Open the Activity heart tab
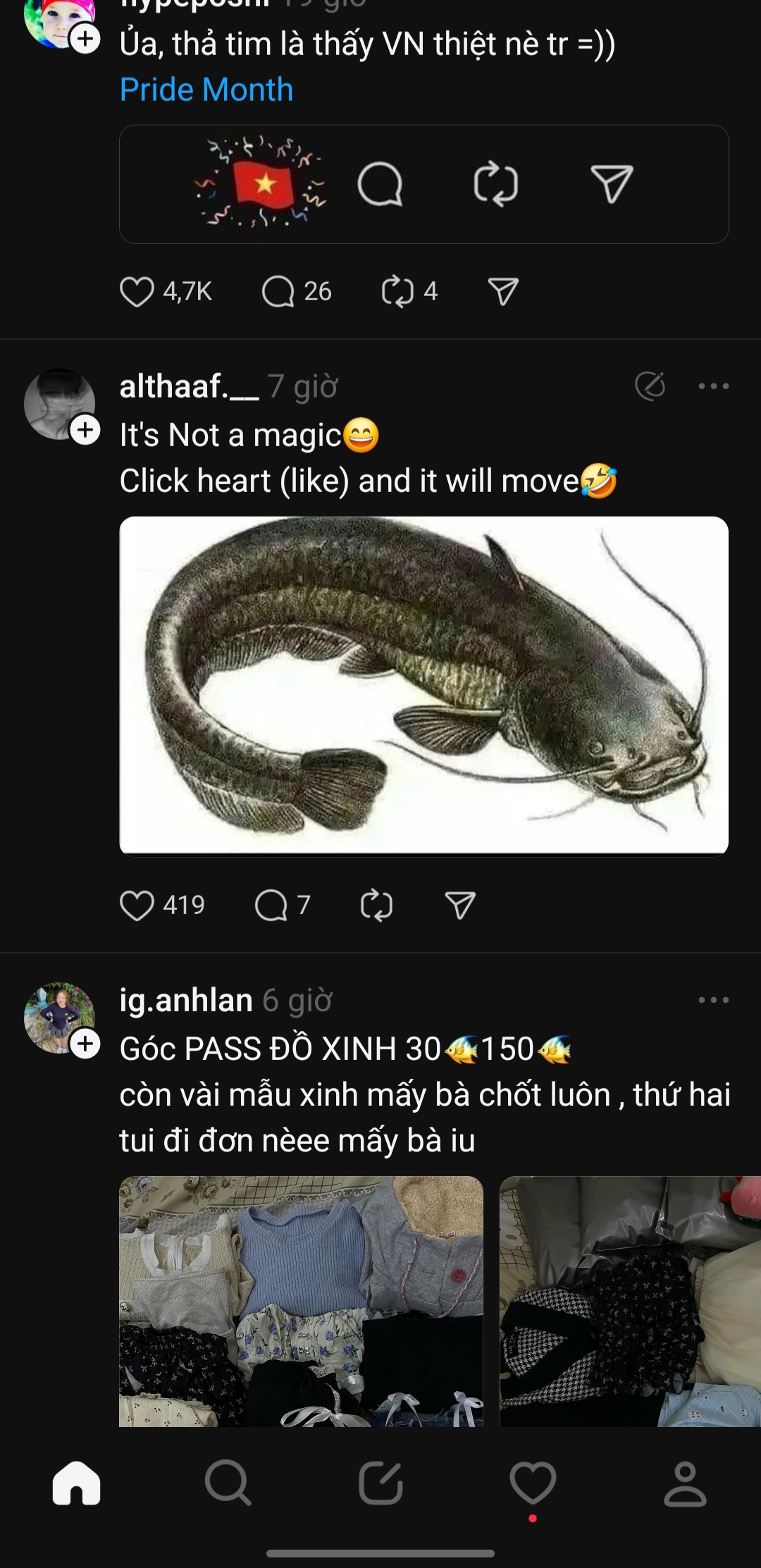Viewport: 761px width, 1568px height. pos(533,1483)
